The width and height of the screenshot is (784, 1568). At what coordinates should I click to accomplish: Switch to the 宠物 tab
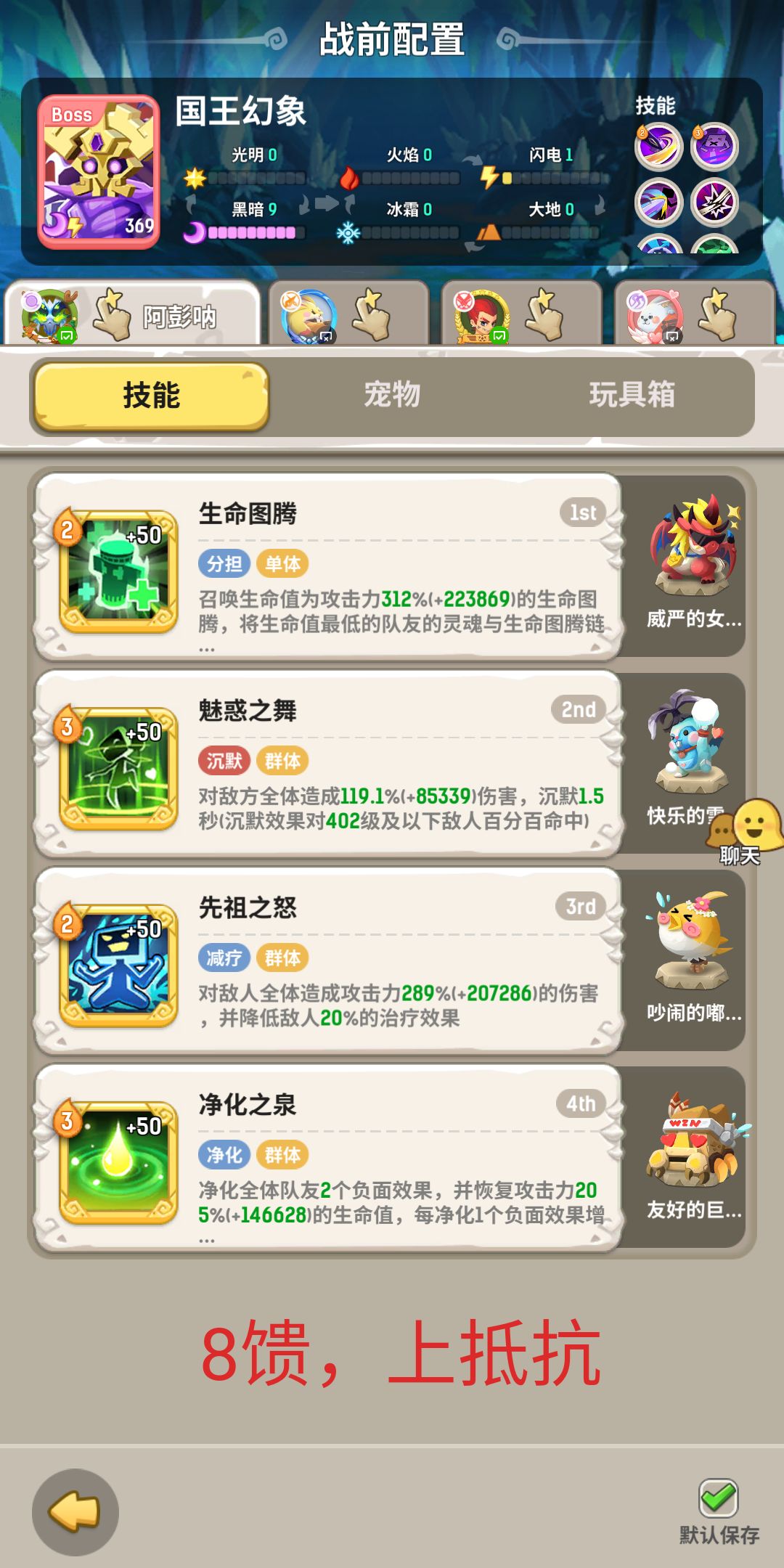click(x=392, y=398)
